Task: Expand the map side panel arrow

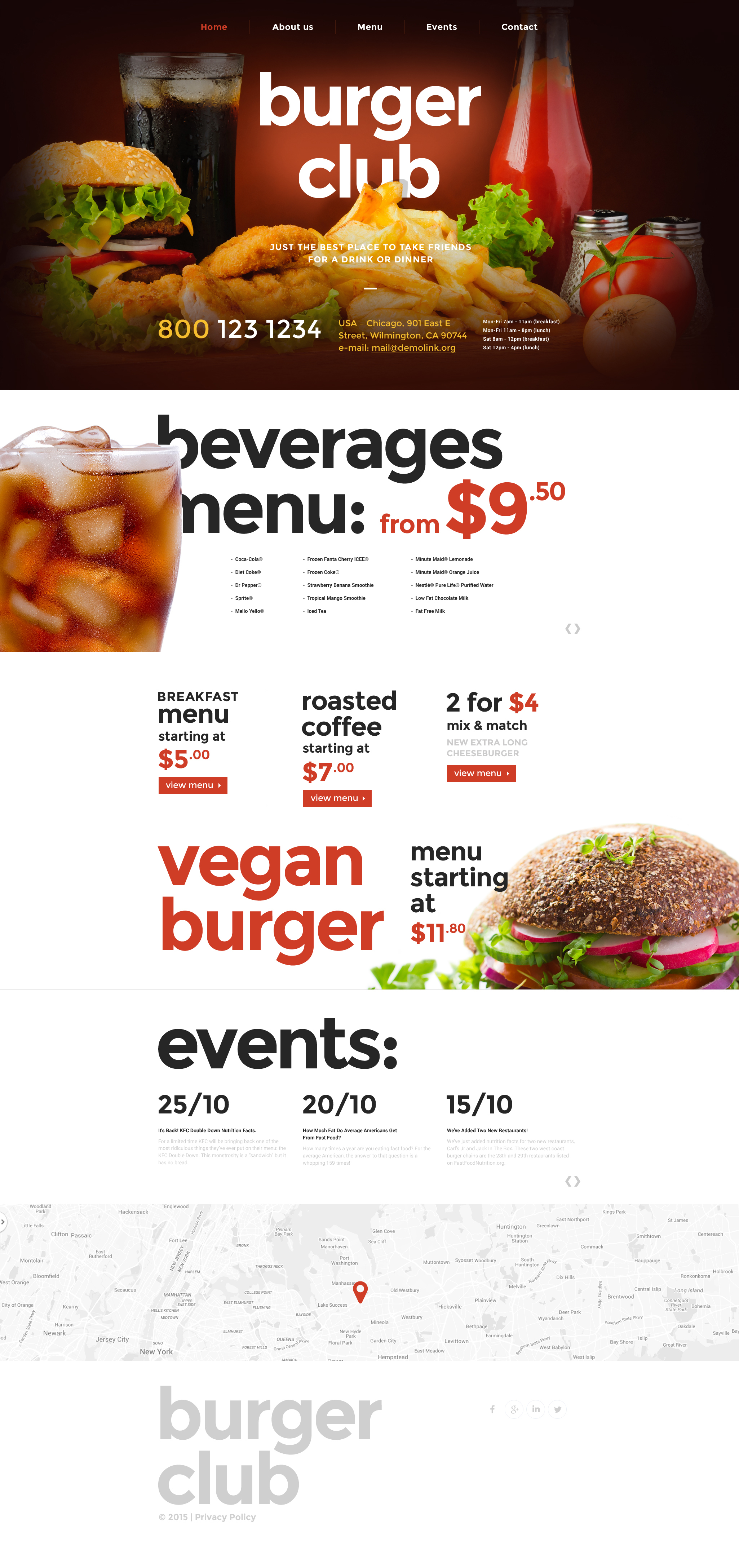Action: 3,1222
